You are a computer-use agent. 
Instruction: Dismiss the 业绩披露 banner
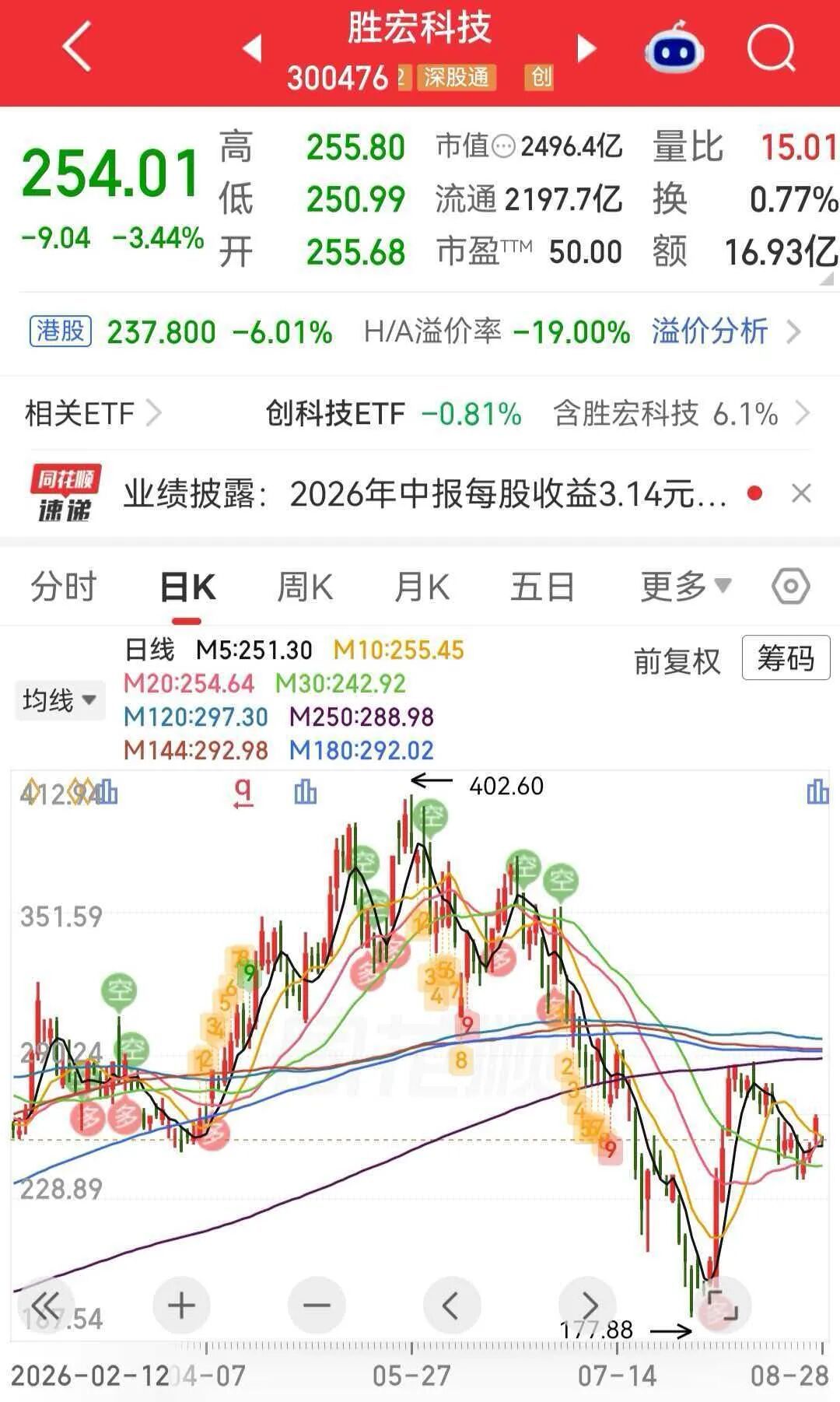[801, 493]
